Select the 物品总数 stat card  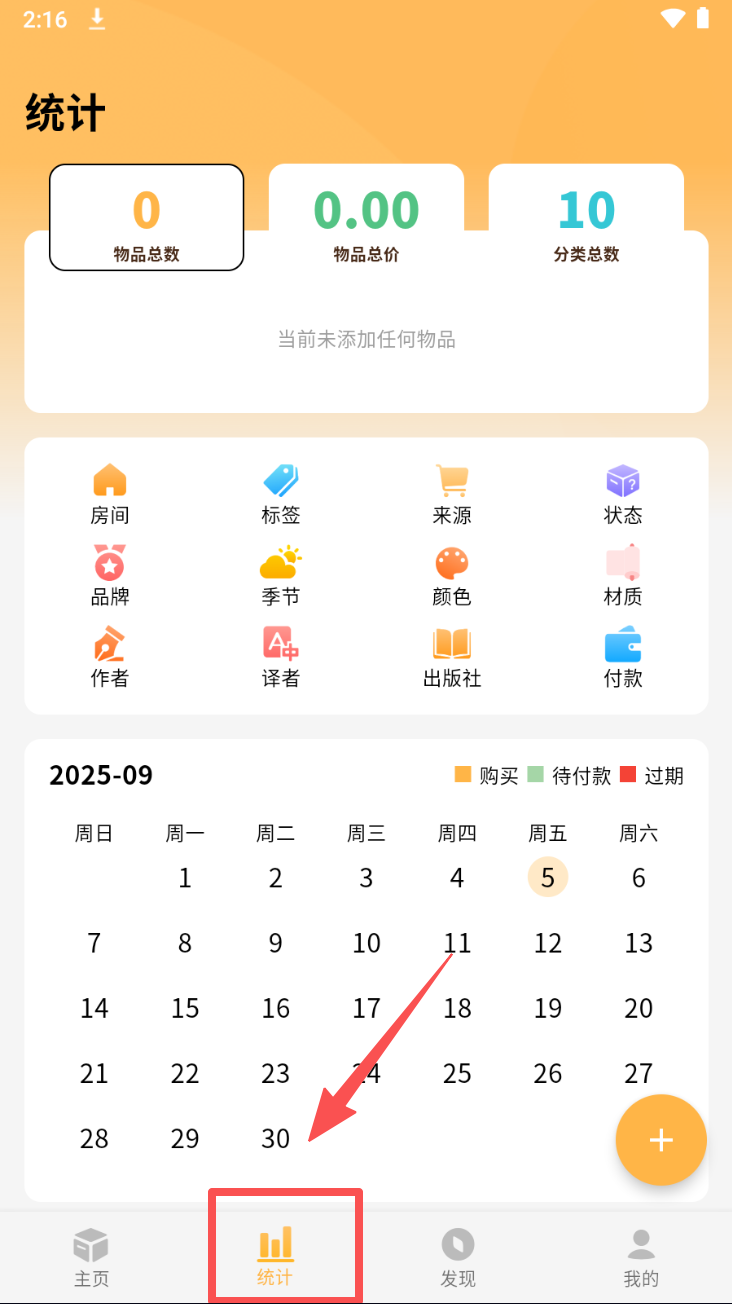pyautogui.click(x=146, y=218)
